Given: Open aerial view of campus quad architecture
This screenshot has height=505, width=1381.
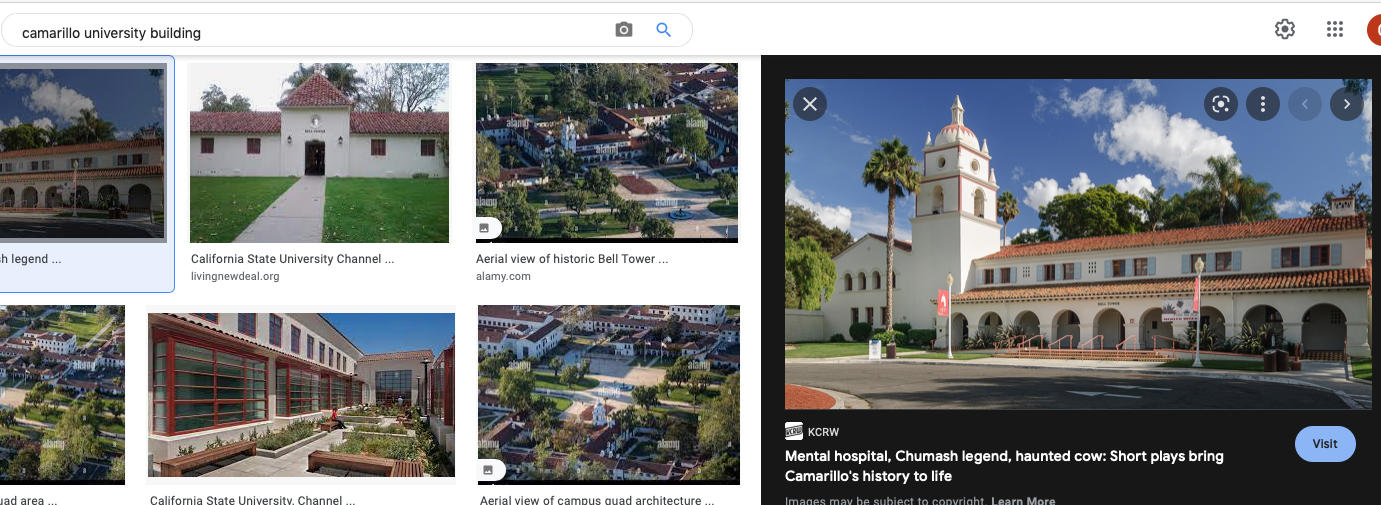Looking at the screenshot, I should click(608, 394).
